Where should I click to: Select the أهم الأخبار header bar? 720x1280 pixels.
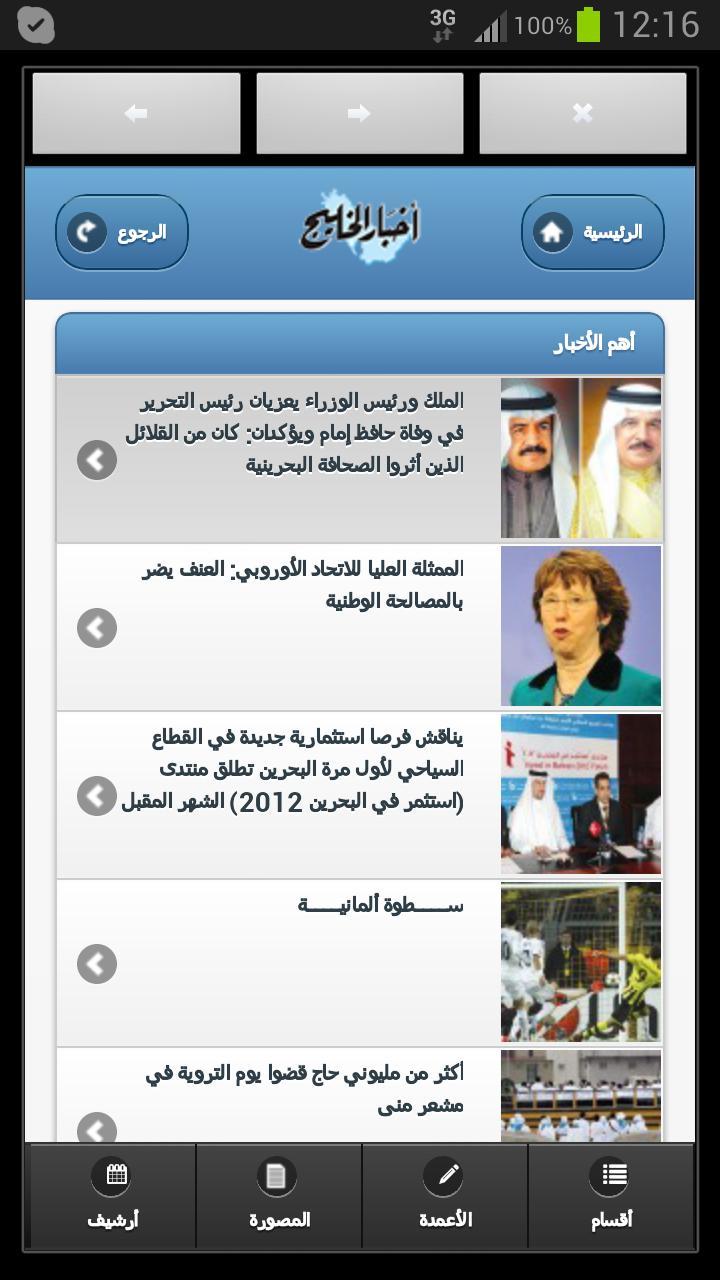360,343
